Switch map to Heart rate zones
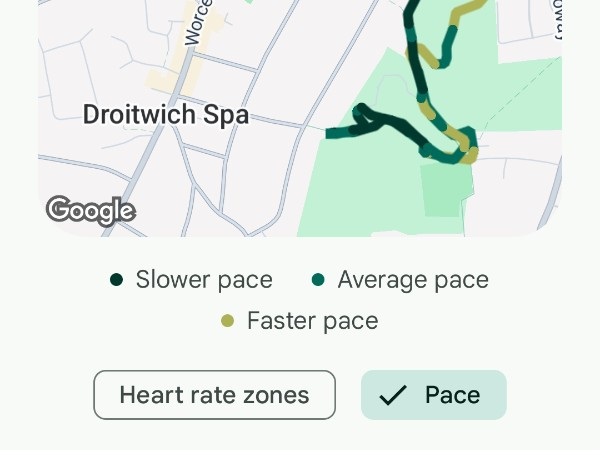The height and width of the screenshot is (450, 600). coord(214,395)
